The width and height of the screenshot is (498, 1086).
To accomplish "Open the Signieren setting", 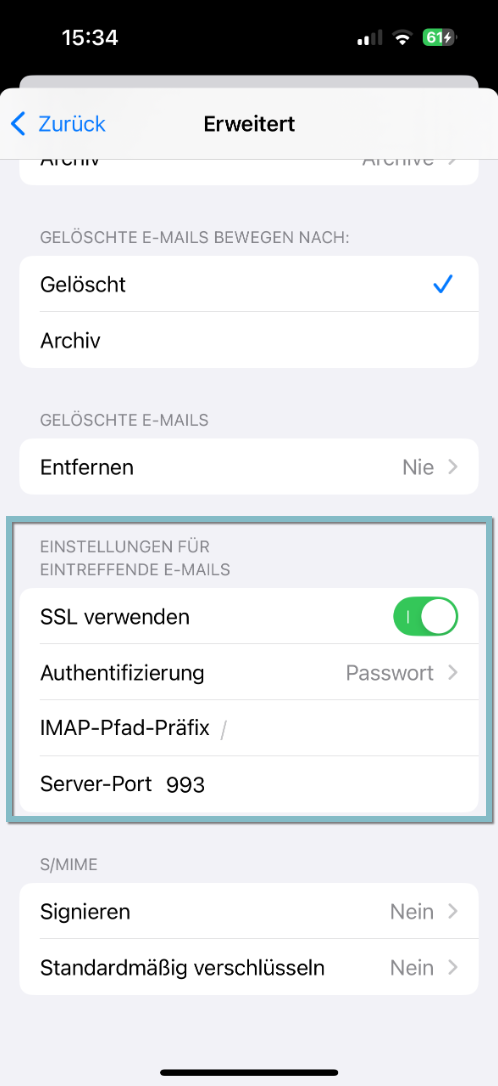I will tap(249, 911).
